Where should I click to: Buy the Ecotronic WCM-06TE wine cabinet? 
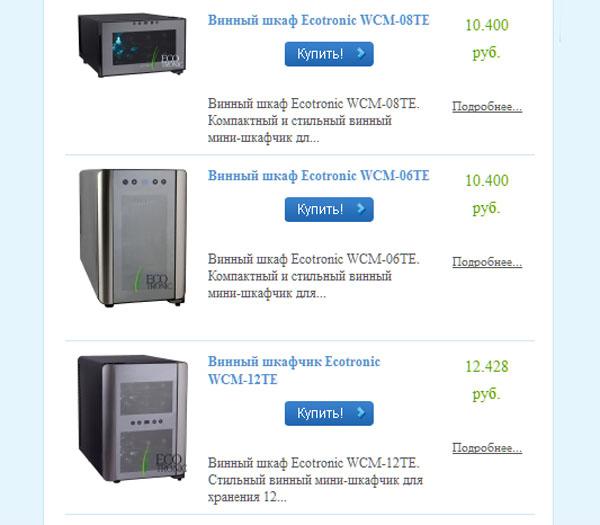[328, 210]
